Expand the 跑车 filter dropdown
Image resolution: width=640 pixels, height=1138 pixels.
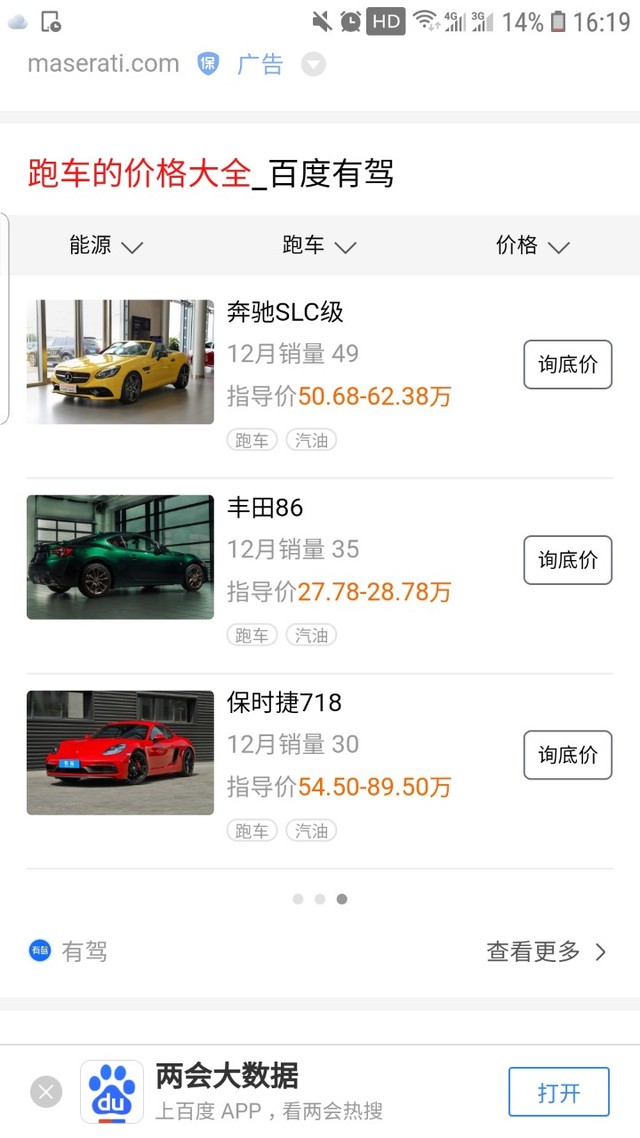[x=319, y=246]
